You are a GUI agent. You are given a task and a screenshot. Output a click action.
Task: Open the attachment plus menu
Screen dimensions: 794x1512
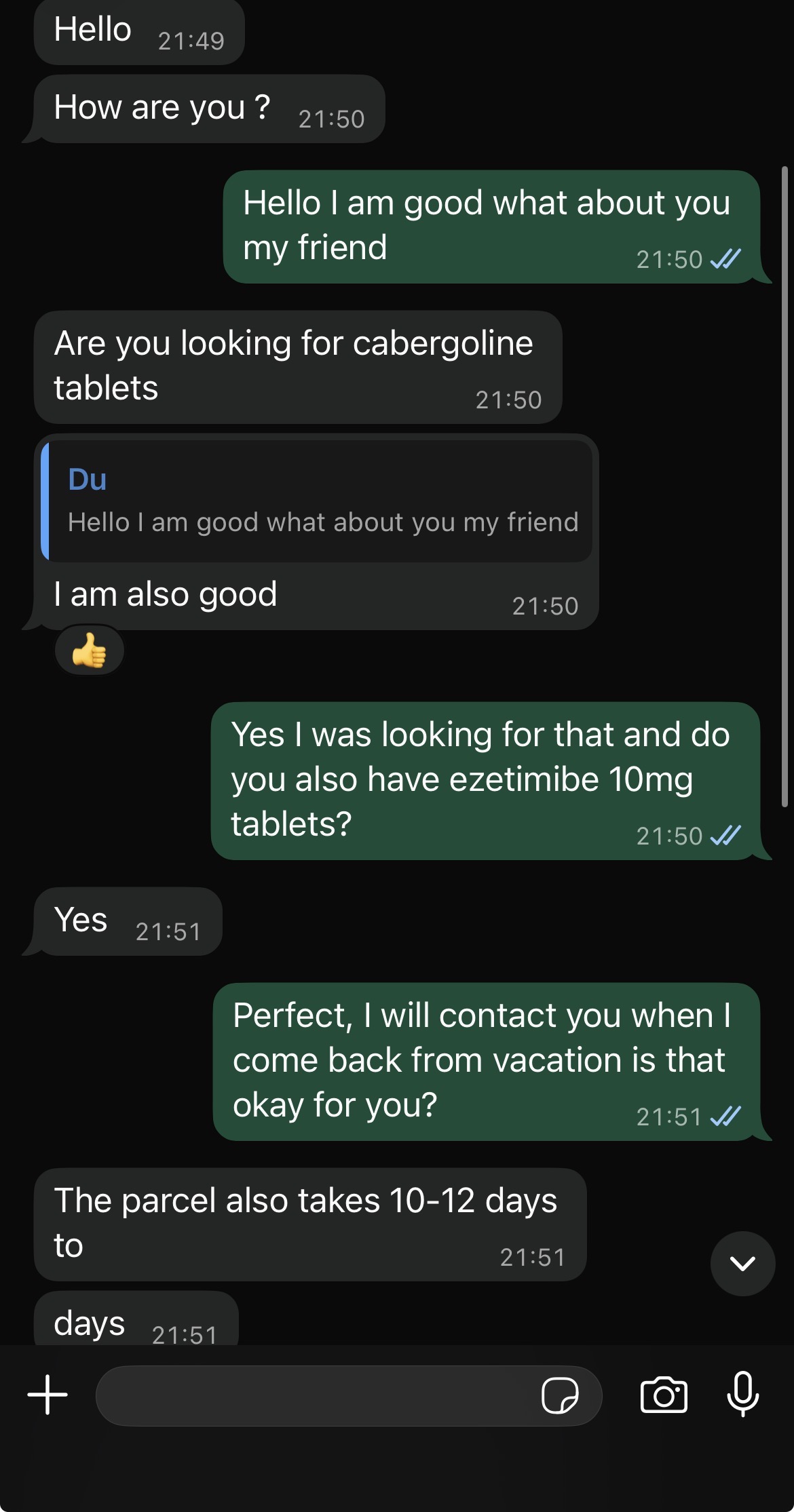[48, 1395]
